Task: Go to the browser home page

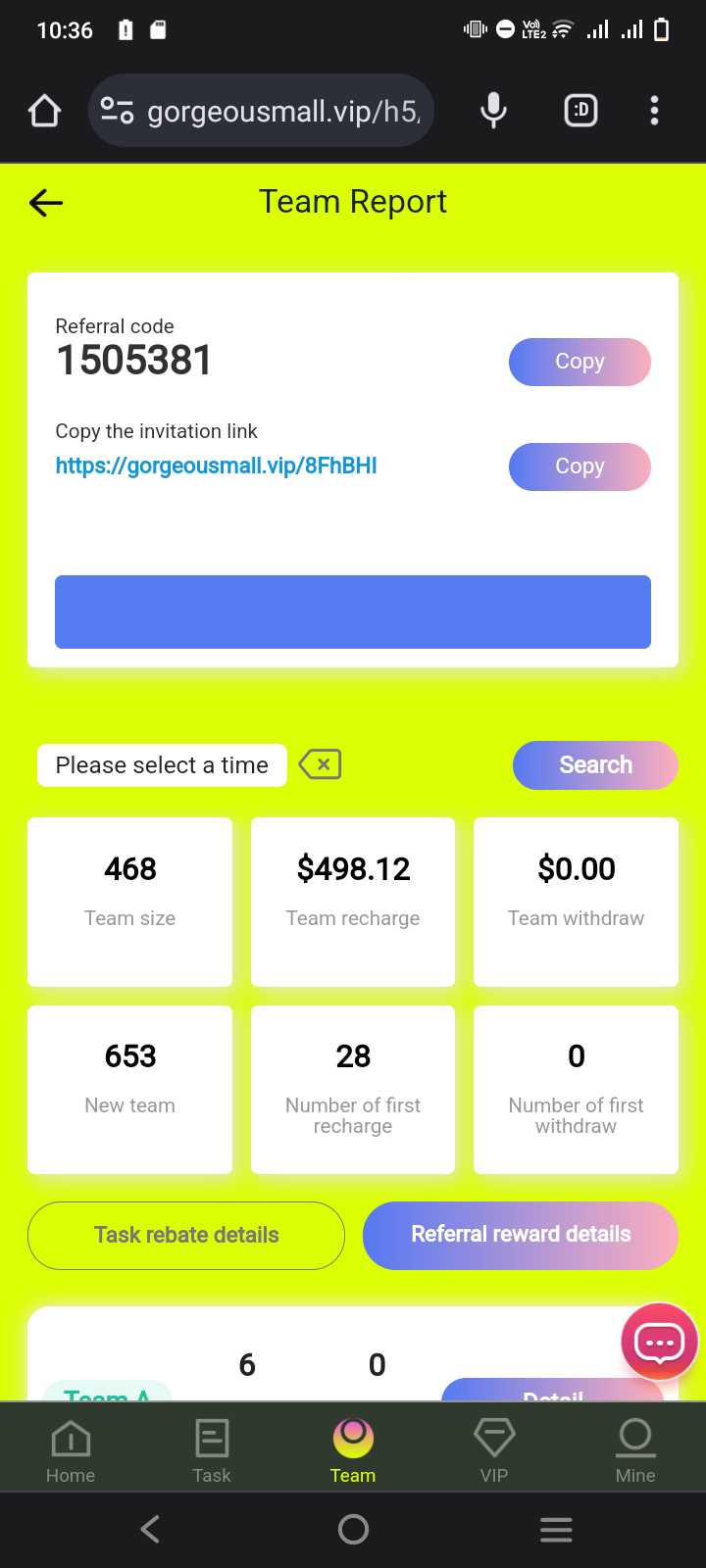Action: 44,111
